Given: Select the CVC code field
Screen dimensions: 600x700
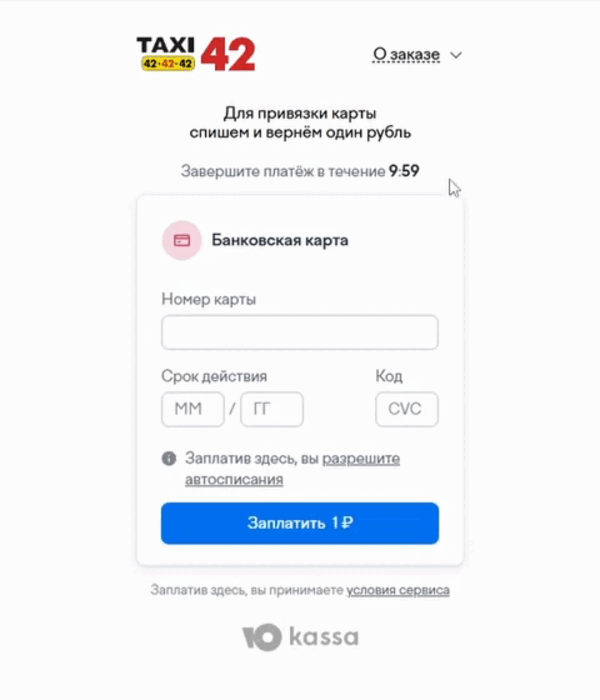Looking at the screenshot, I should pyautogui.click(x=406, y=410).
